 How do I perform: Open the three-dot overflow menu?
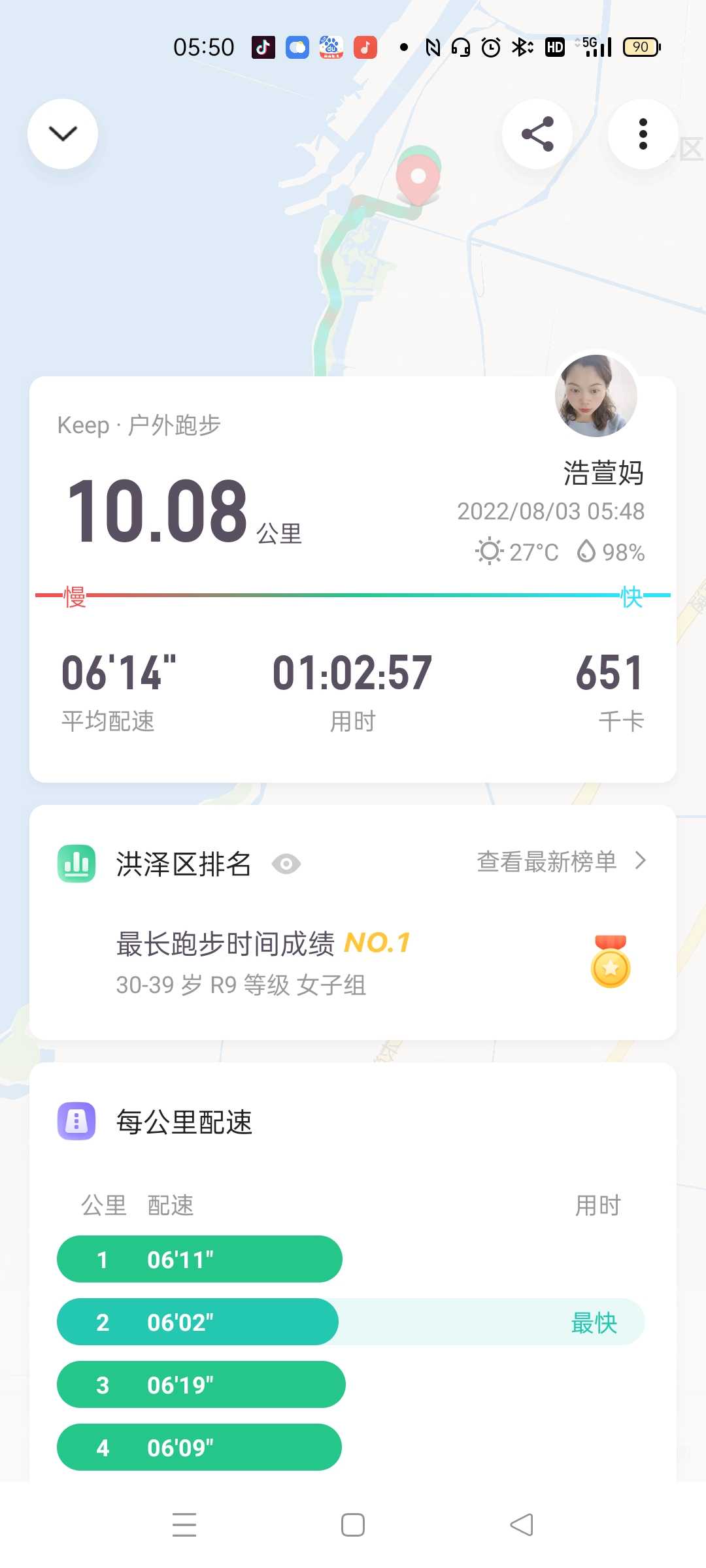(x=643, y=134)
